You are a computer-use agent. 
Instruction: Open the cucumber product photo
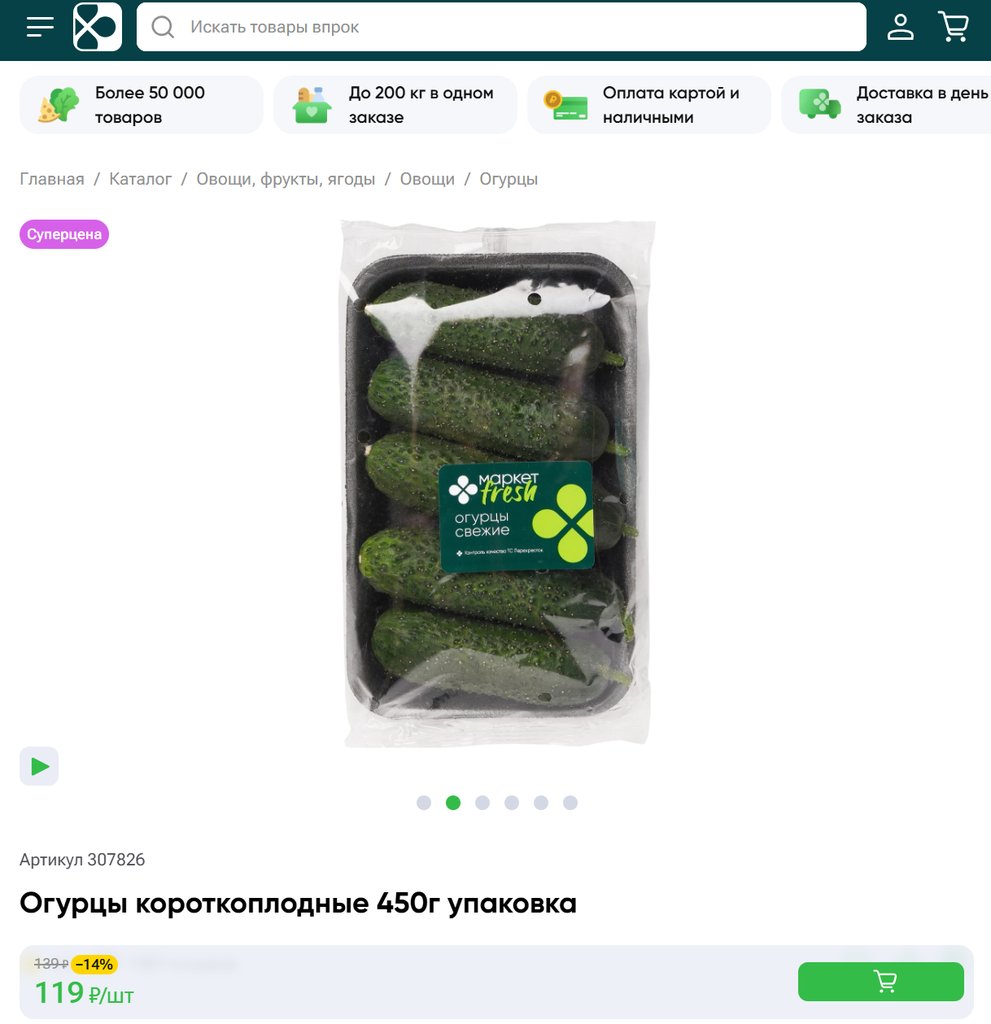pos(496,485)
